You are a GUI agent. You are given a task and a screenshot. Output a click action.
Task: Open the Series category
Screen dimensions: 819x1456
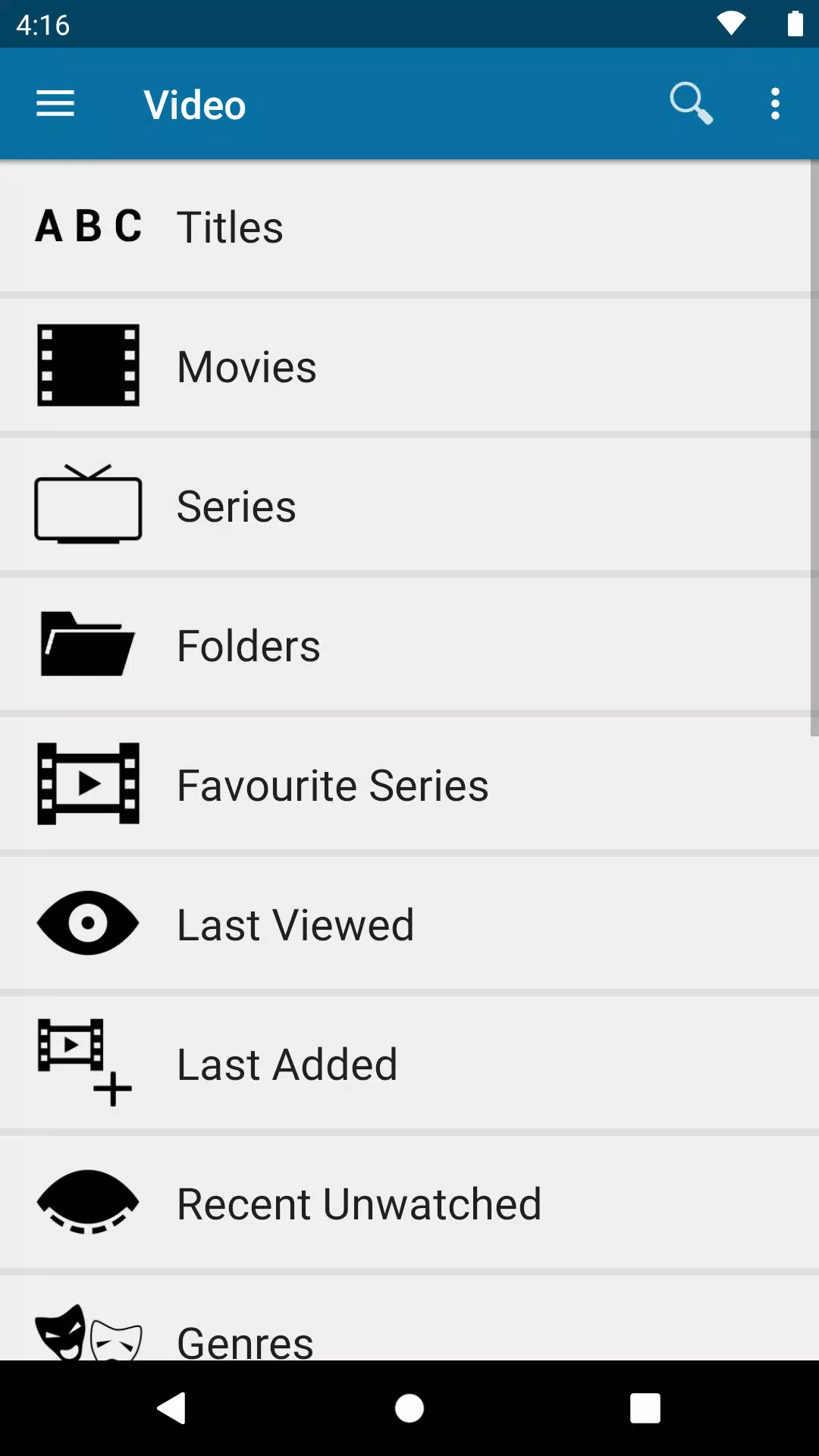point(406,506)
